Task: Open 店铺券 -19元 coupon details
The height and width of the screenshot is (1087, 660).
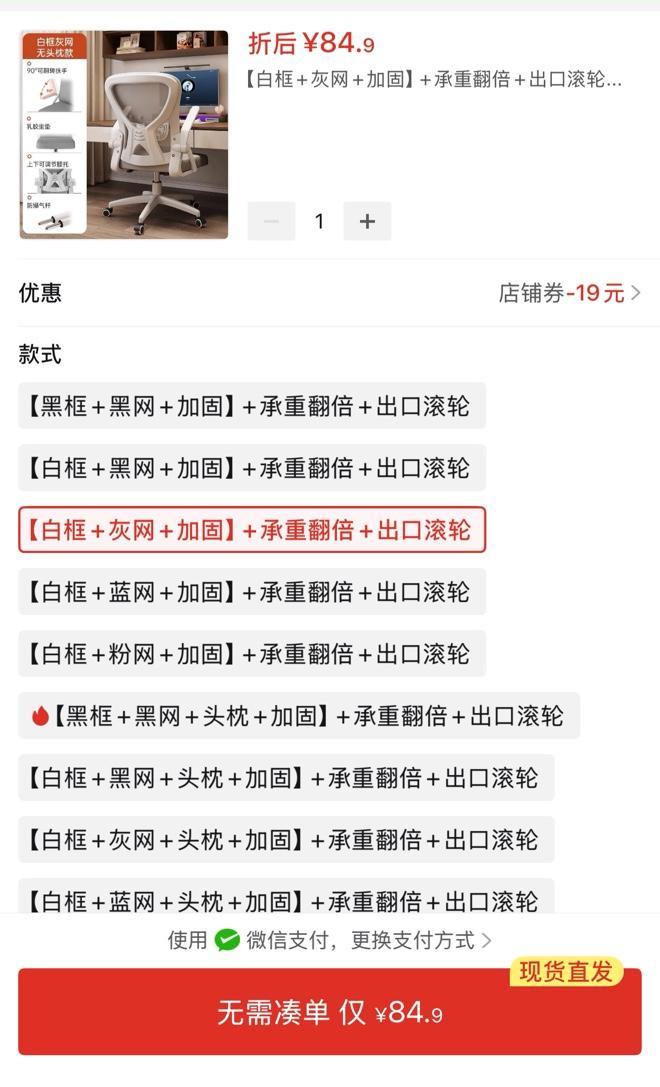Action: click(570, 293)
